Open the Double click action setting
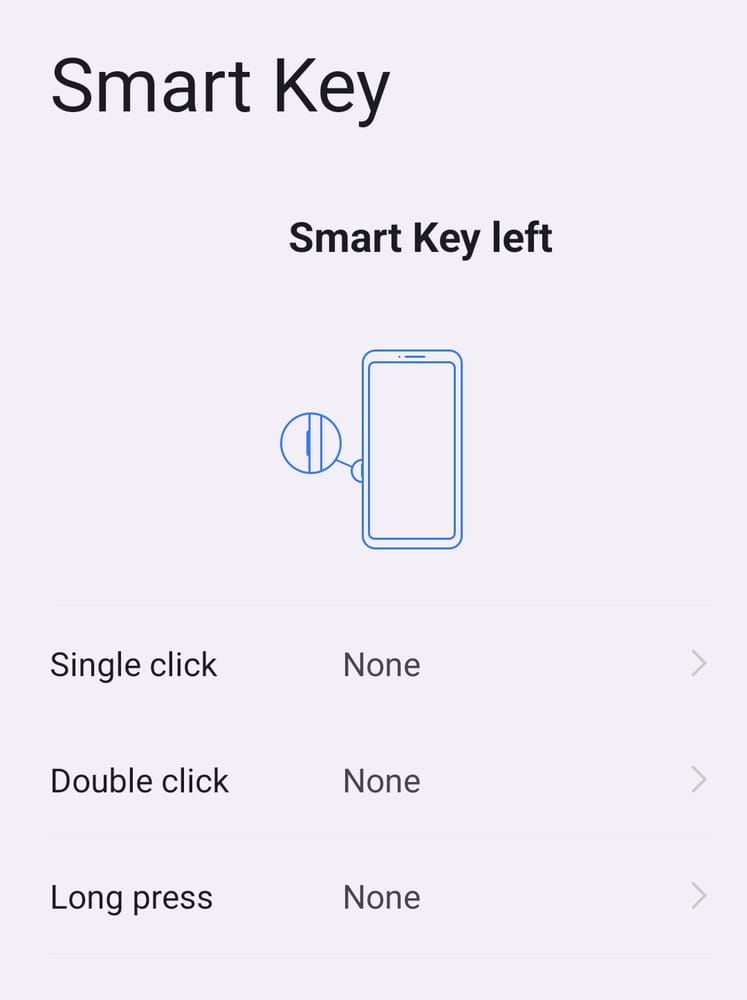Image resolution: width=747 pixels, height=1000 pixels. click(x=378, y=781)
